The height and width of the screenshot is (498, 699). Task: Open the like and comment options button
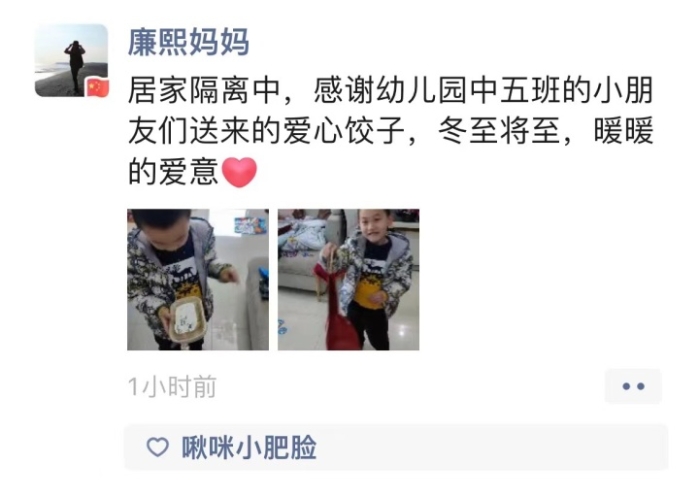pos(632,386)
